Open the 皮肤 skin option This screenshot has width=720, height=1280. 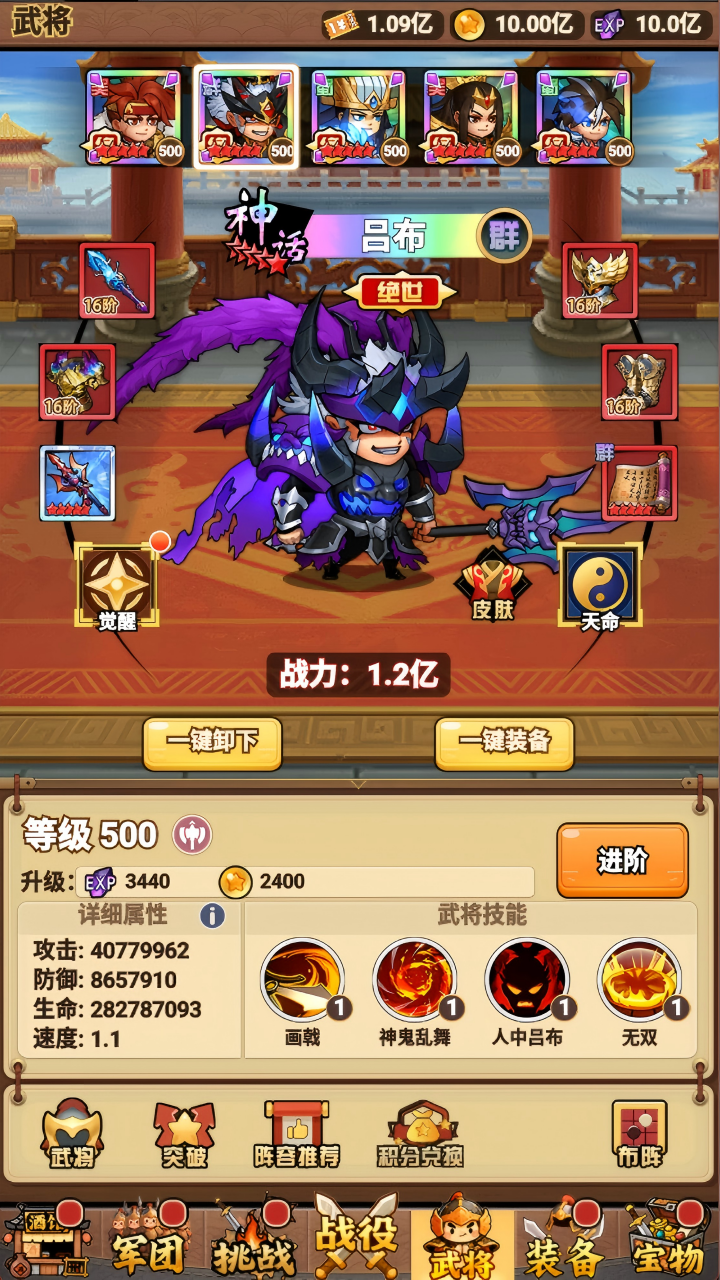pyautogui.click(x=492, y=590)
